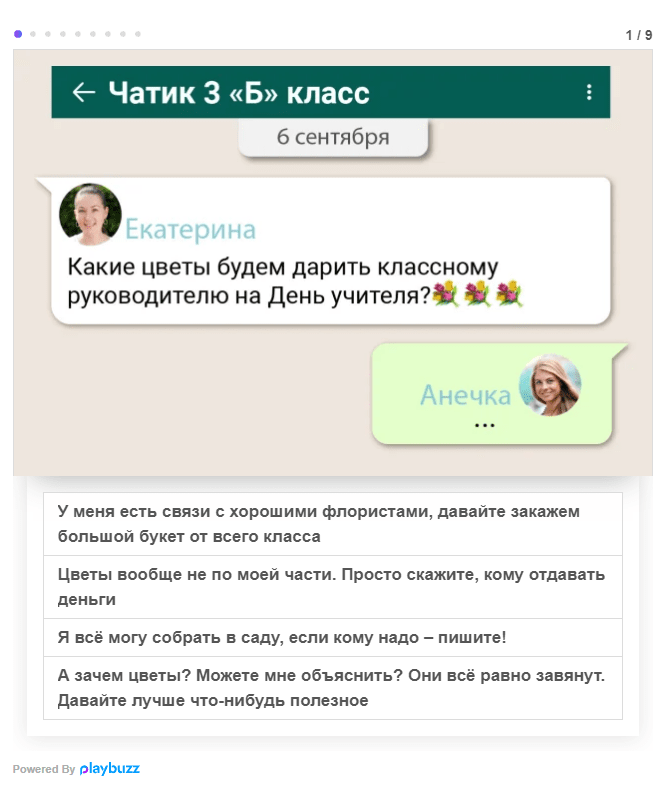Select 'Цветы вообще не по моей части' answer
Image resolution: width=660 pixels, height=796 pixels.
(332, 587)
